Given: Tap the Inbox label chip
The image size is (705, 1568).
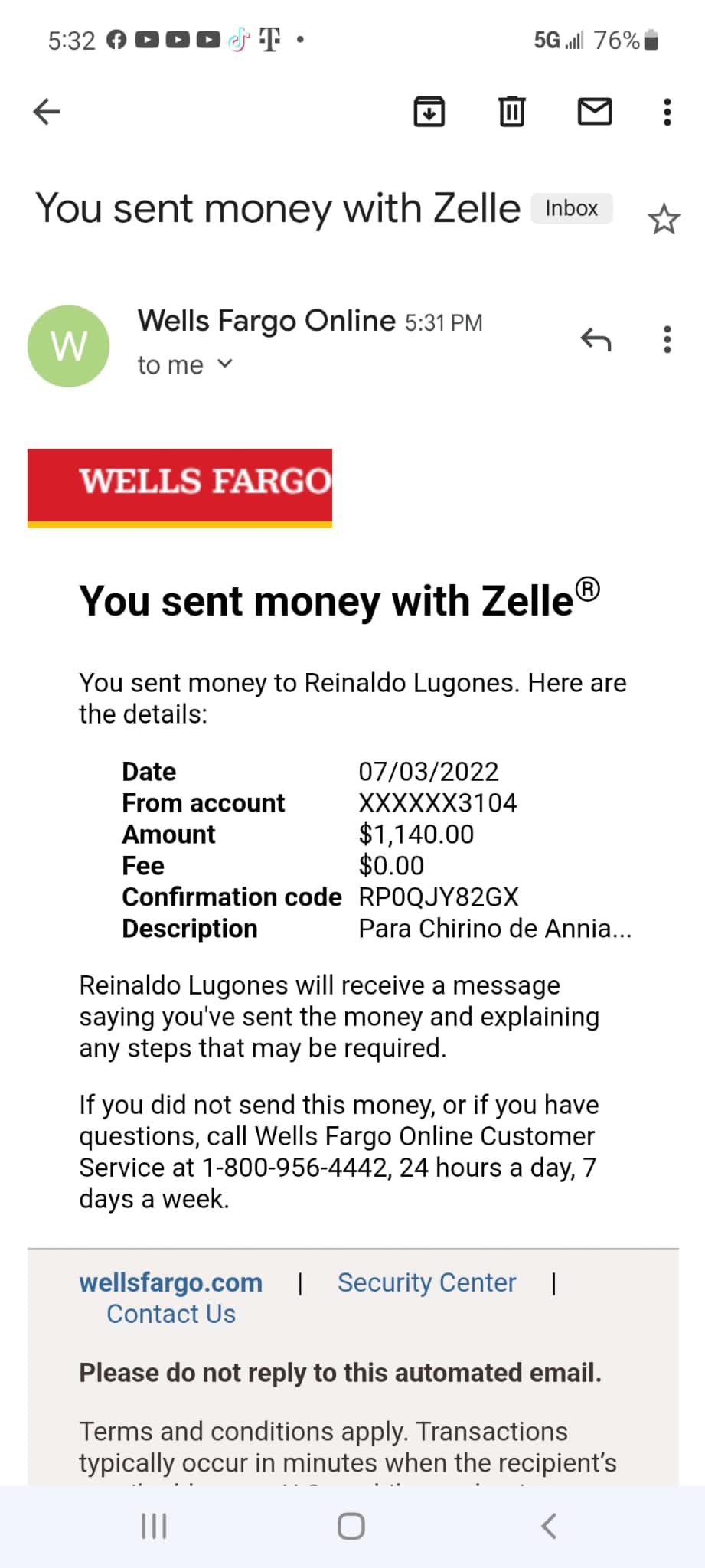Looking at the screenshot, I should [572, 208].
